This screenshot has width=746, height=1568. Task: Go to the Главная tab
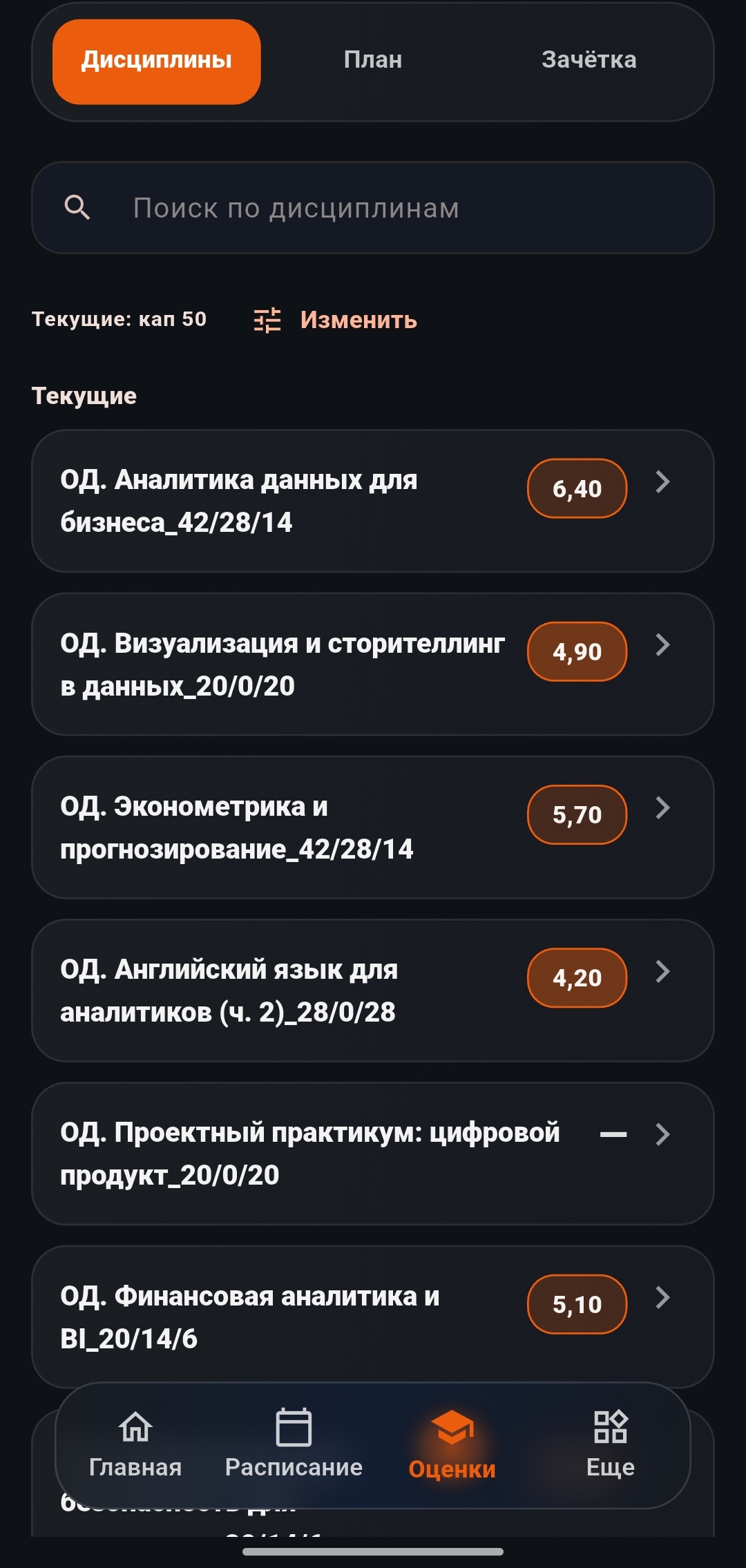click(x=135, y=1444)
